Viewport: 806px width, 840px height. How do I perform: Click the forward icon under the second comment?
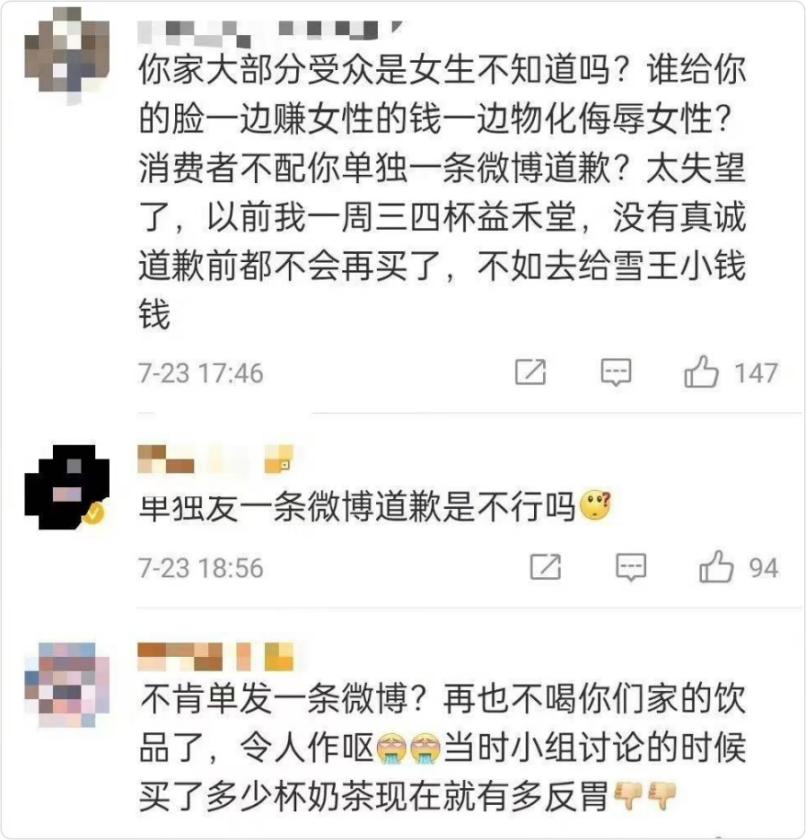point(545,566)
